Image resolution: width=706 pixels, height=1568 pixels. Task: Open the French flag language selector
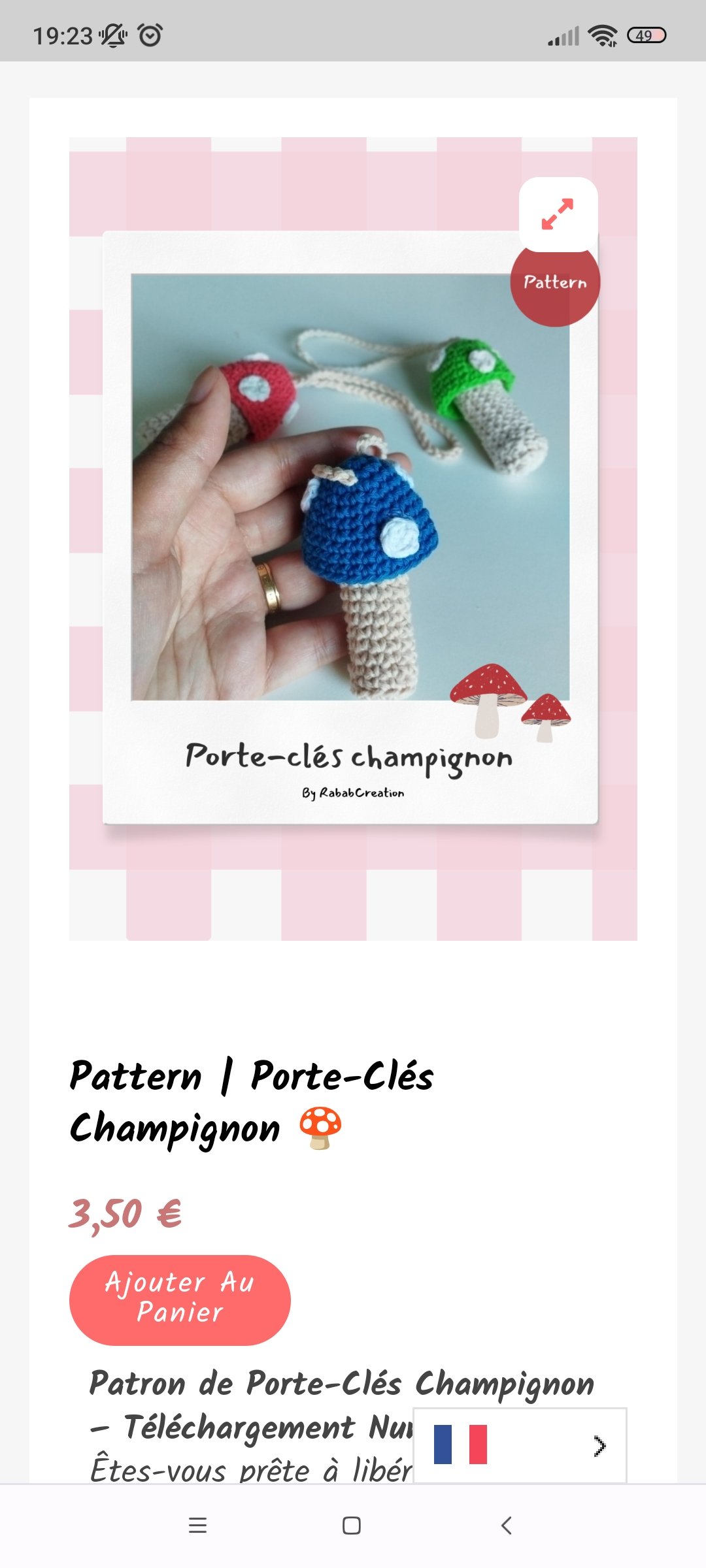point(520,1445)
